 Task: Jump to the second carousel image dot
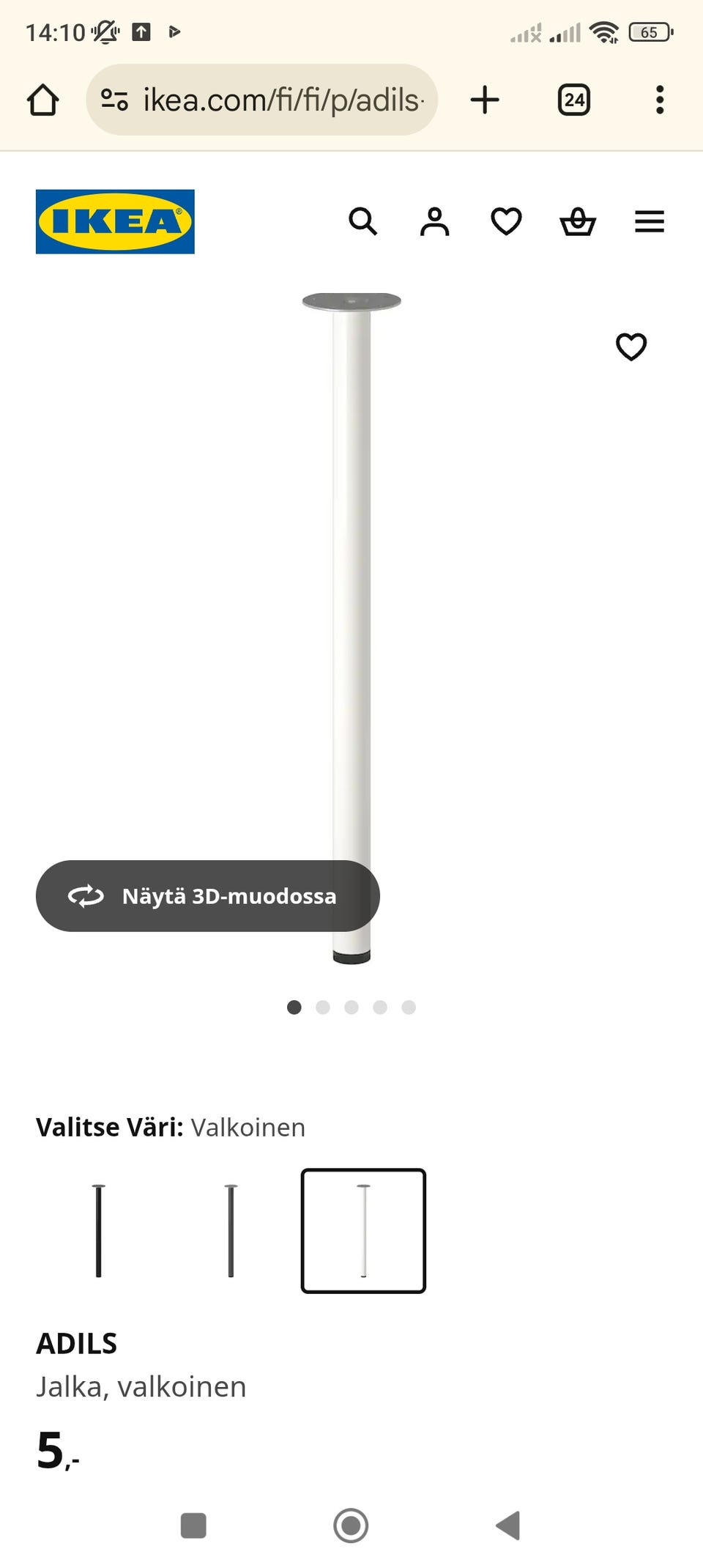[323, 1007]
